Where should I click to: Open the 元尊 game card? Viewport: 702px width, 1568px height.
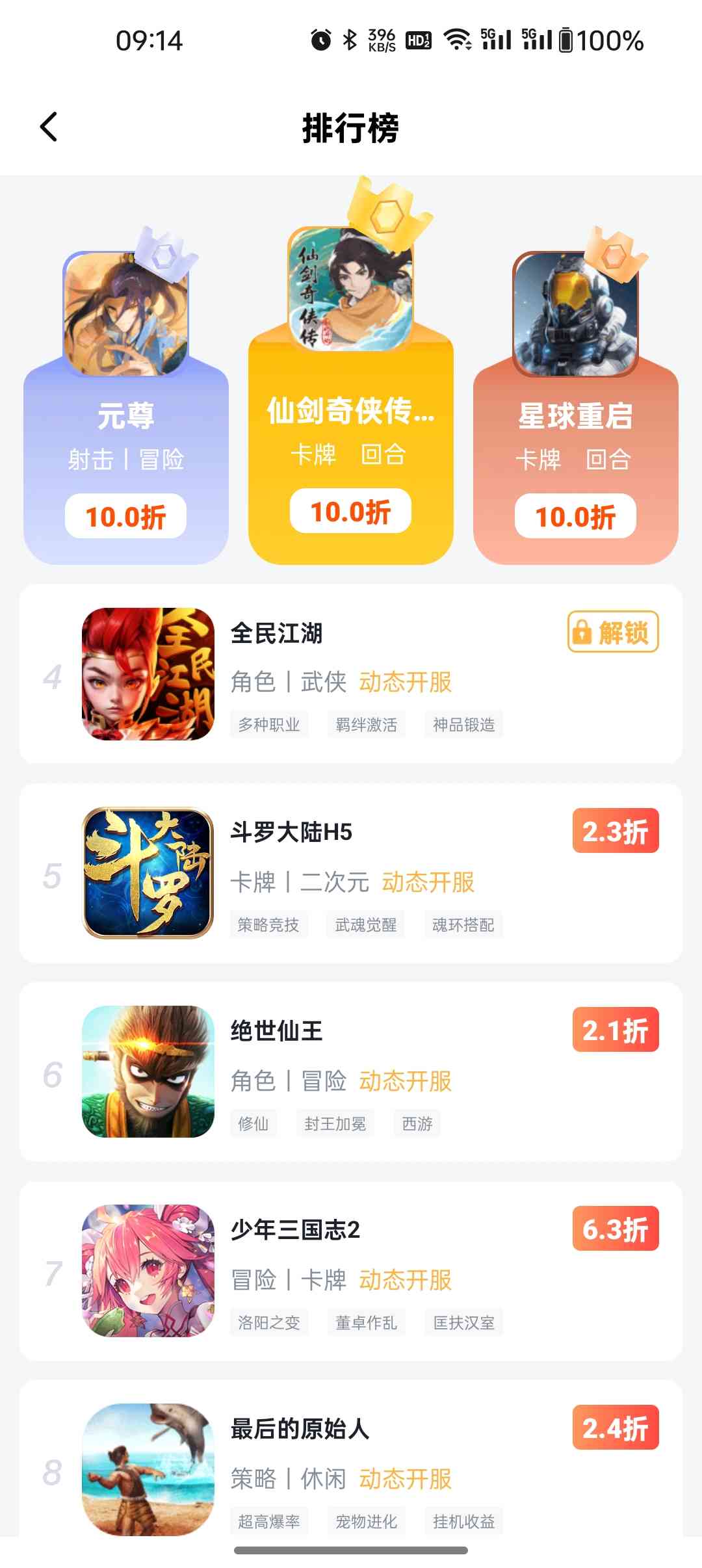pos(126,416)
